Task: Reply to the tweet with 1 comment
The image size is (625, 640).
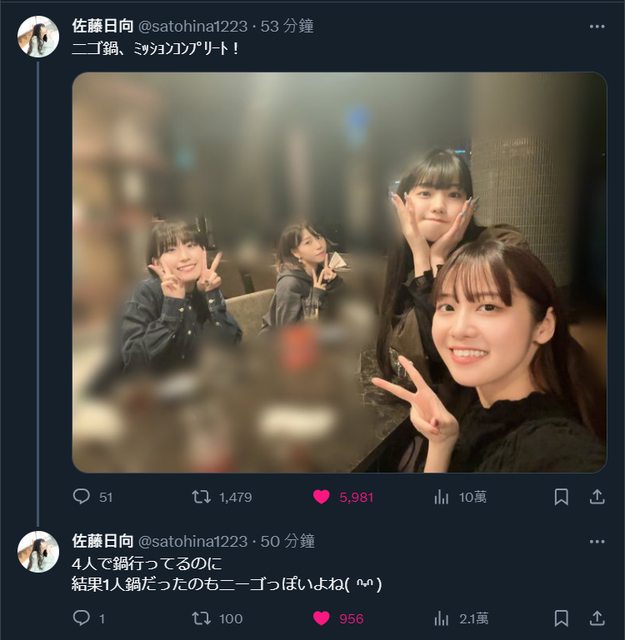Action: 82,618
